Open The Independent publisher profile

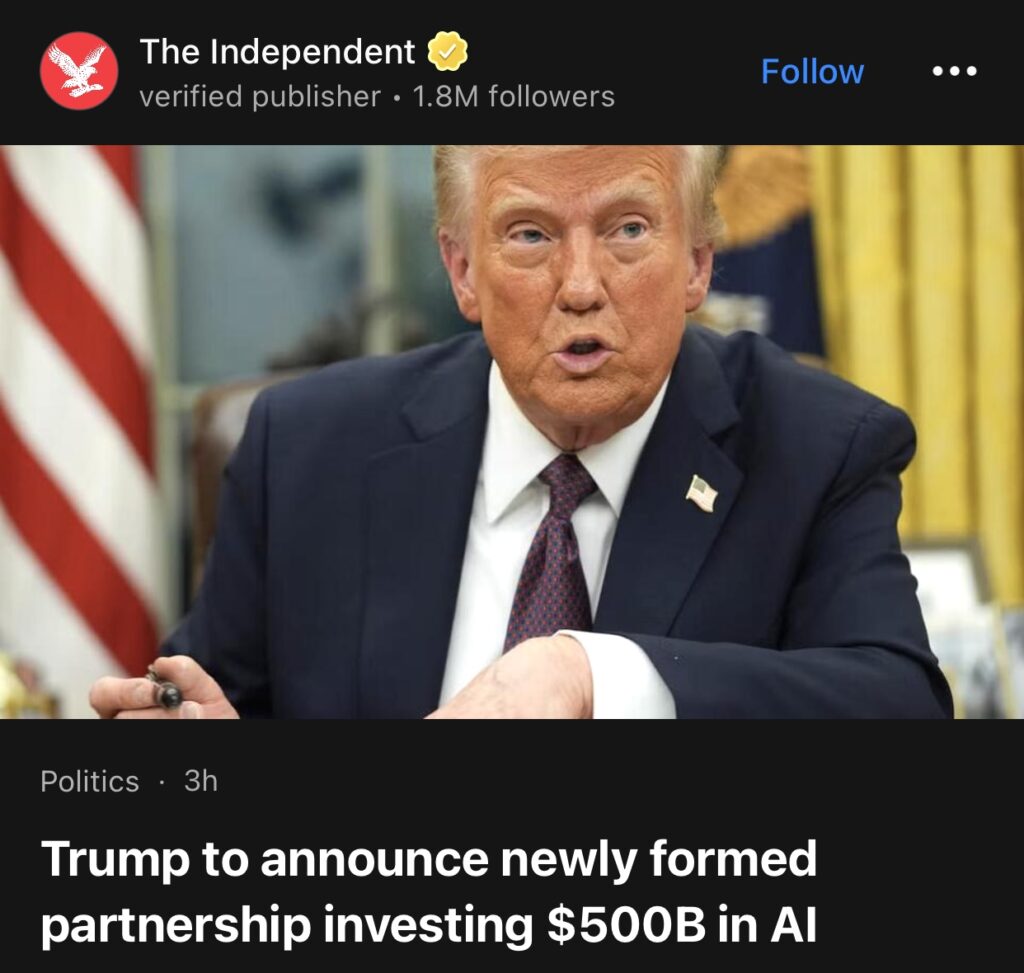point(277,52)
